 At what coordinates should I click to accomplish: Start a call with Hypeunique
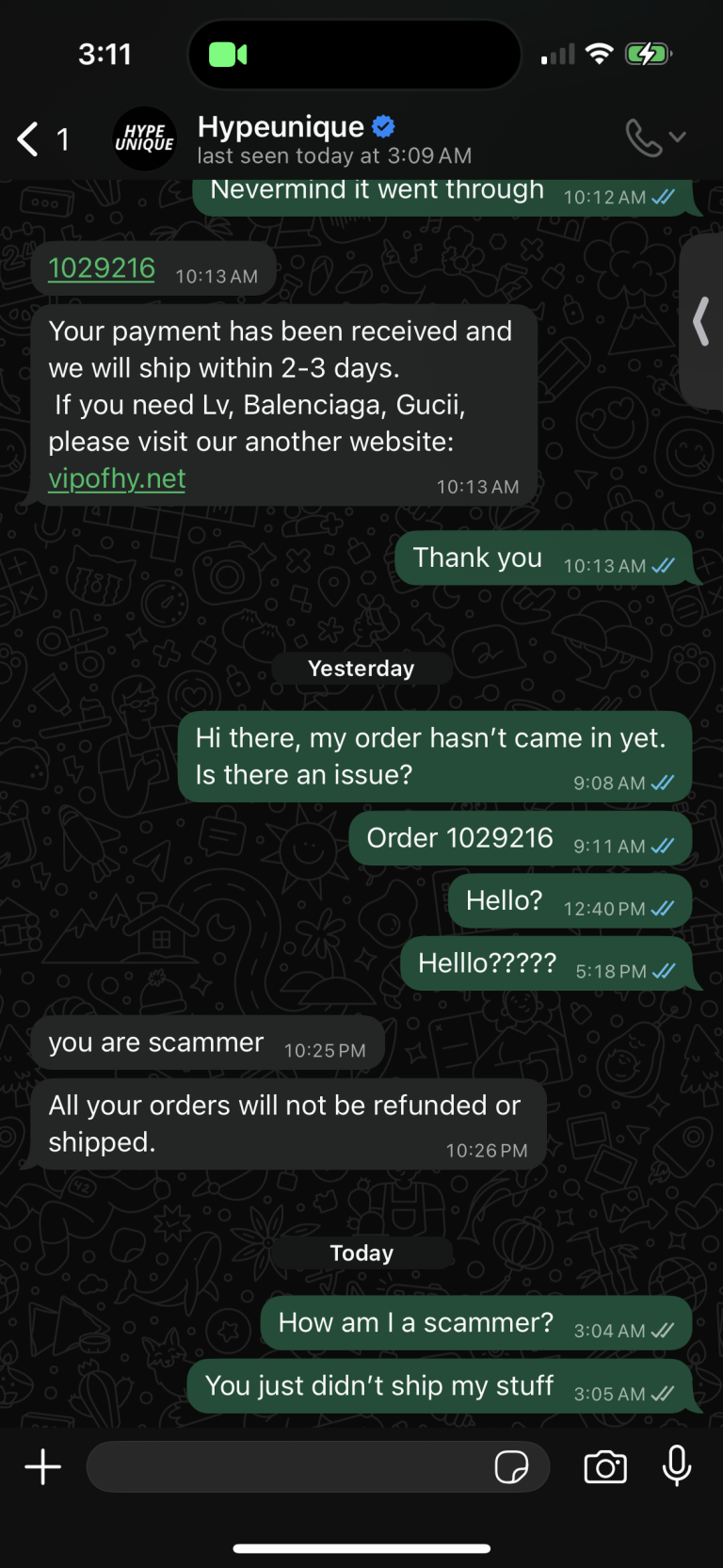coord(645,138)
